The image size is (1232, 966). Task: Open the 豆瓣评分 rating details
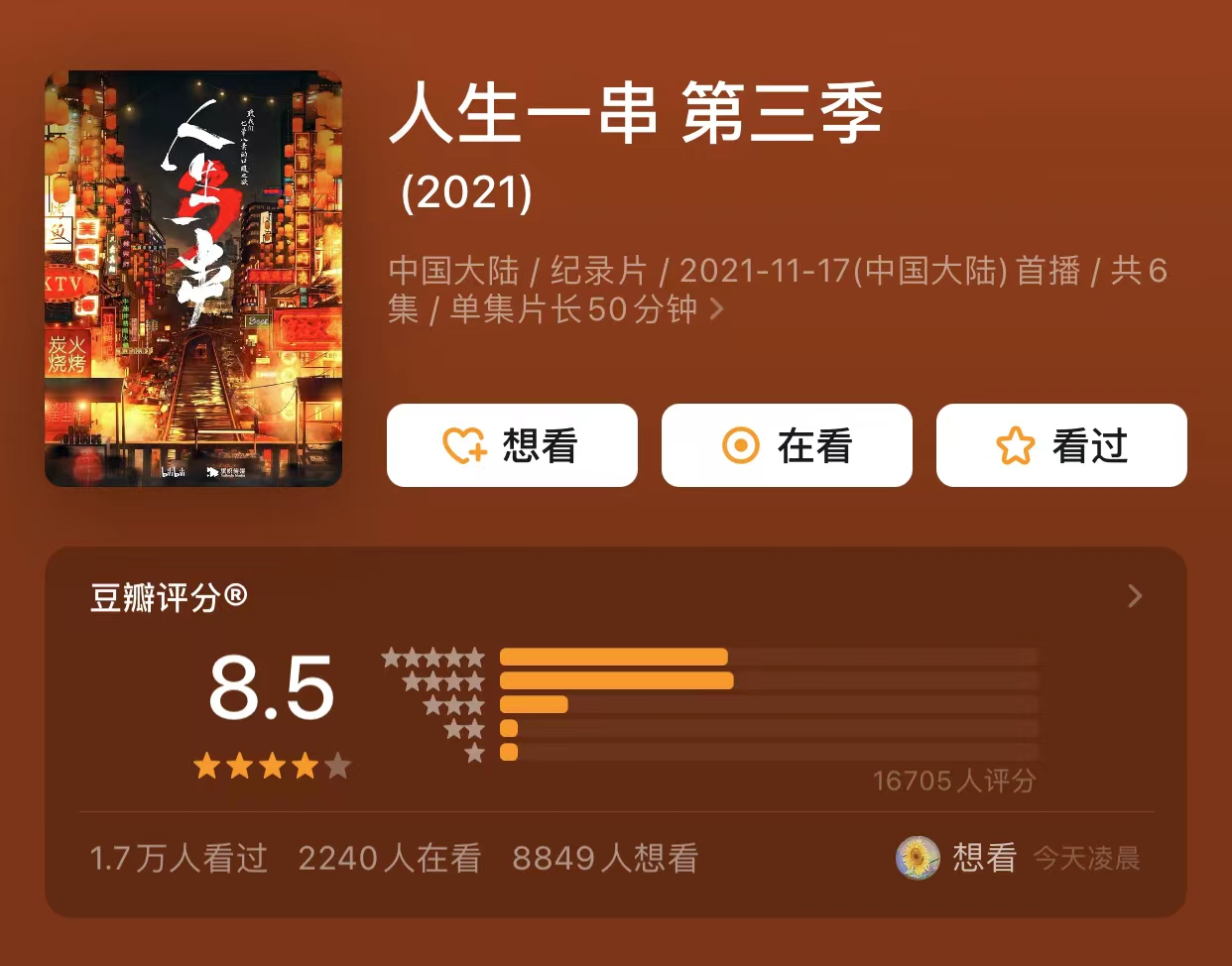click(x=1135, y=596)
